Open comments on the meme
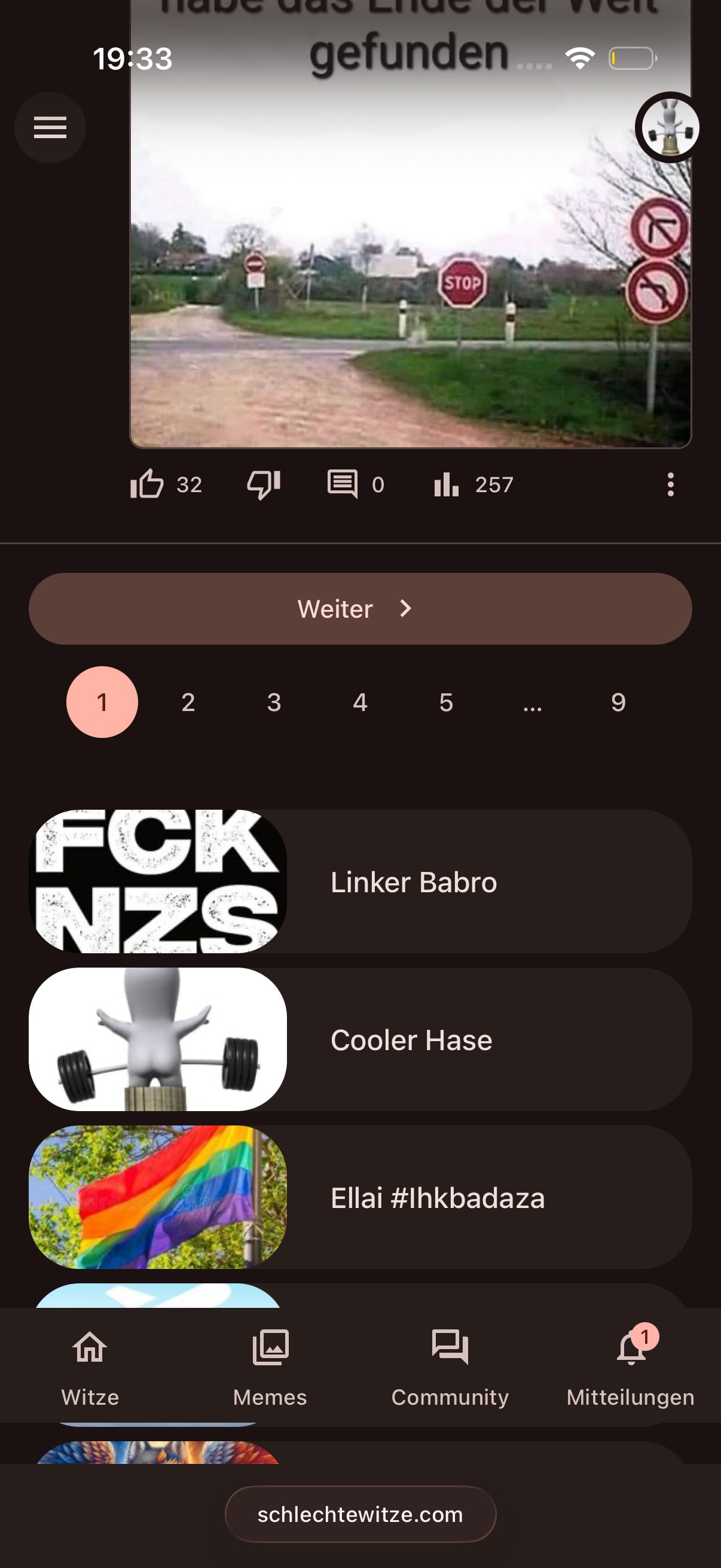 coord(343,484)
